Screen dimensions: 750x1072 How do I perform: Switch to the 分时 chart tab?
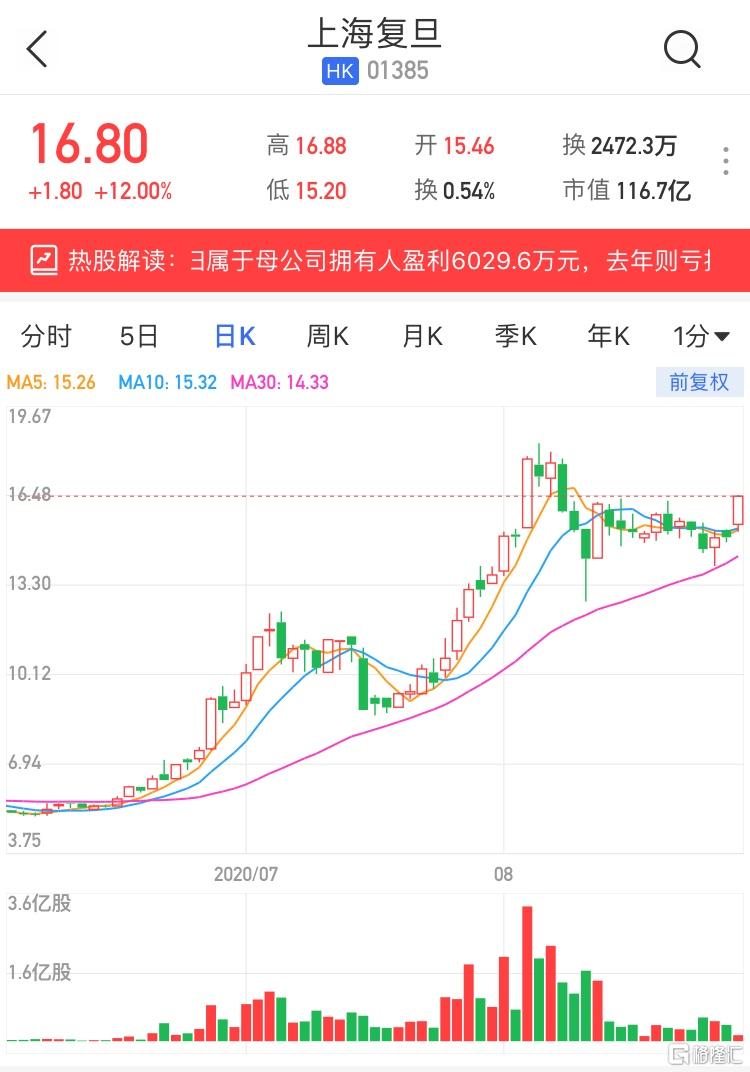tap(46, 337)
